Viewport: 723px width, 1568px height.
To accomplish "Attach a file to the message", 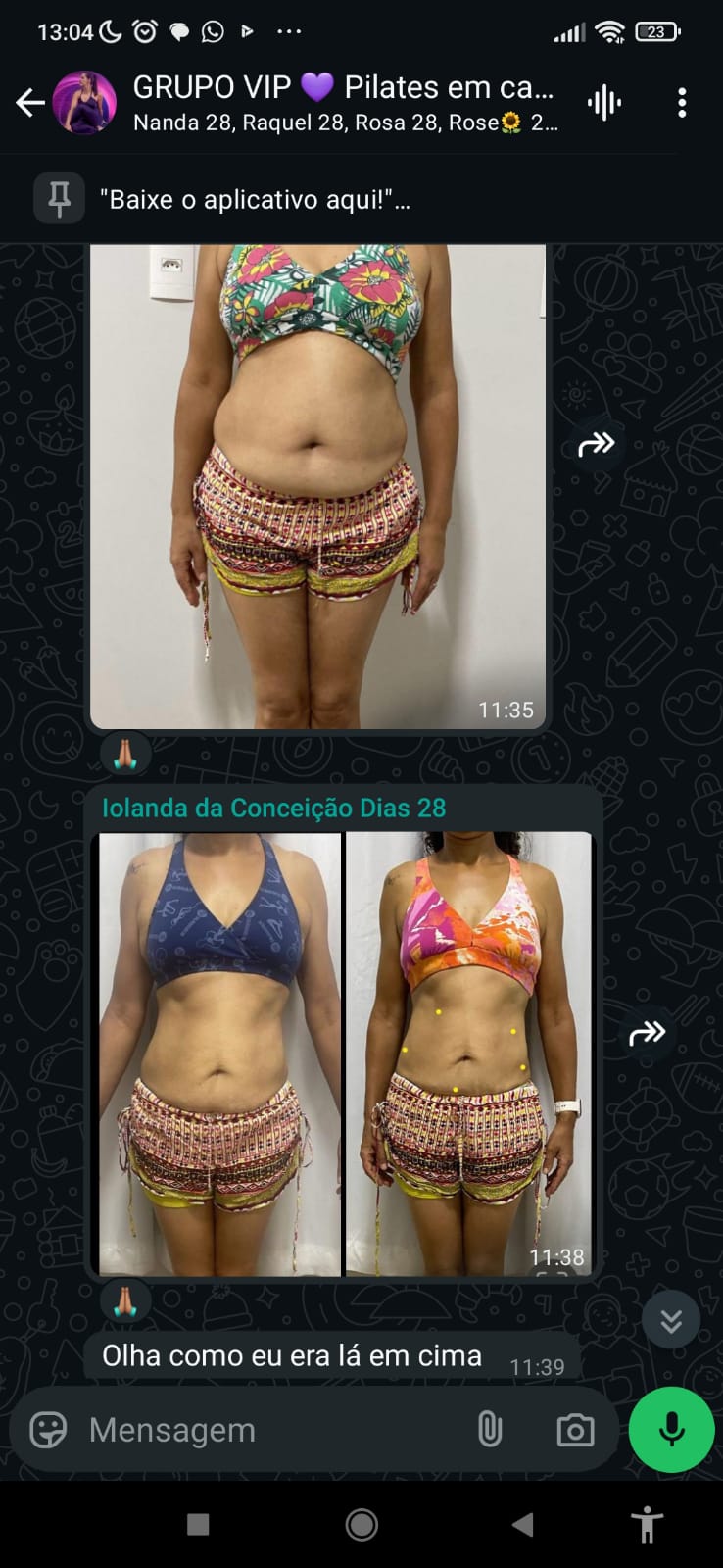I will [x=490, y=1430].
